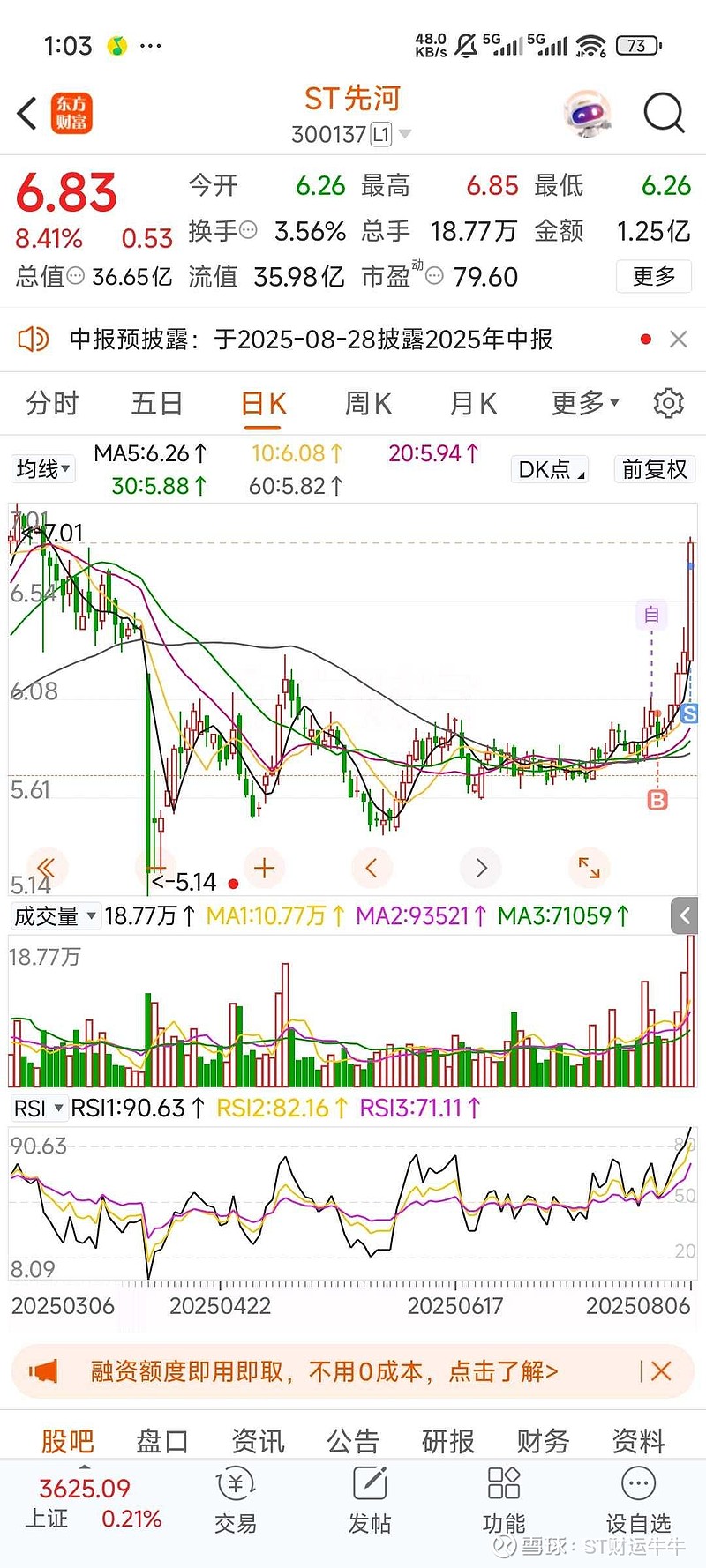Switch to the 五日 chart tab

tap(157, 404)
